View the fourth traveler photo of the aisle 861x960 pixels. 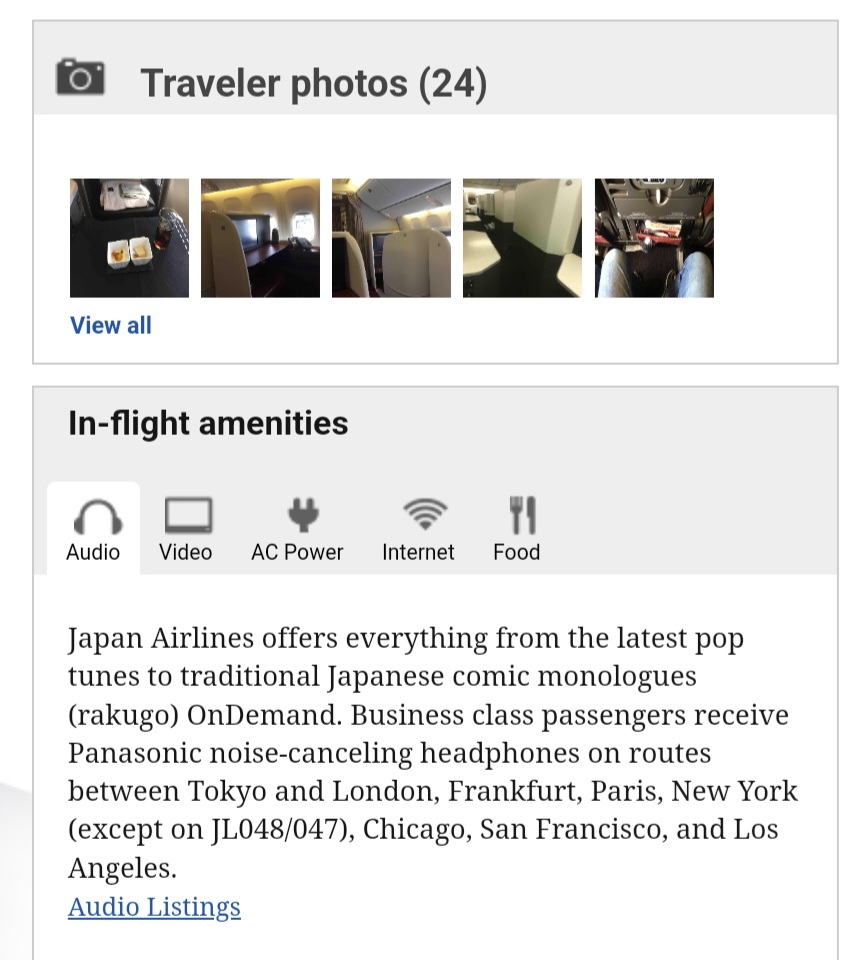[x=522, y=238]
